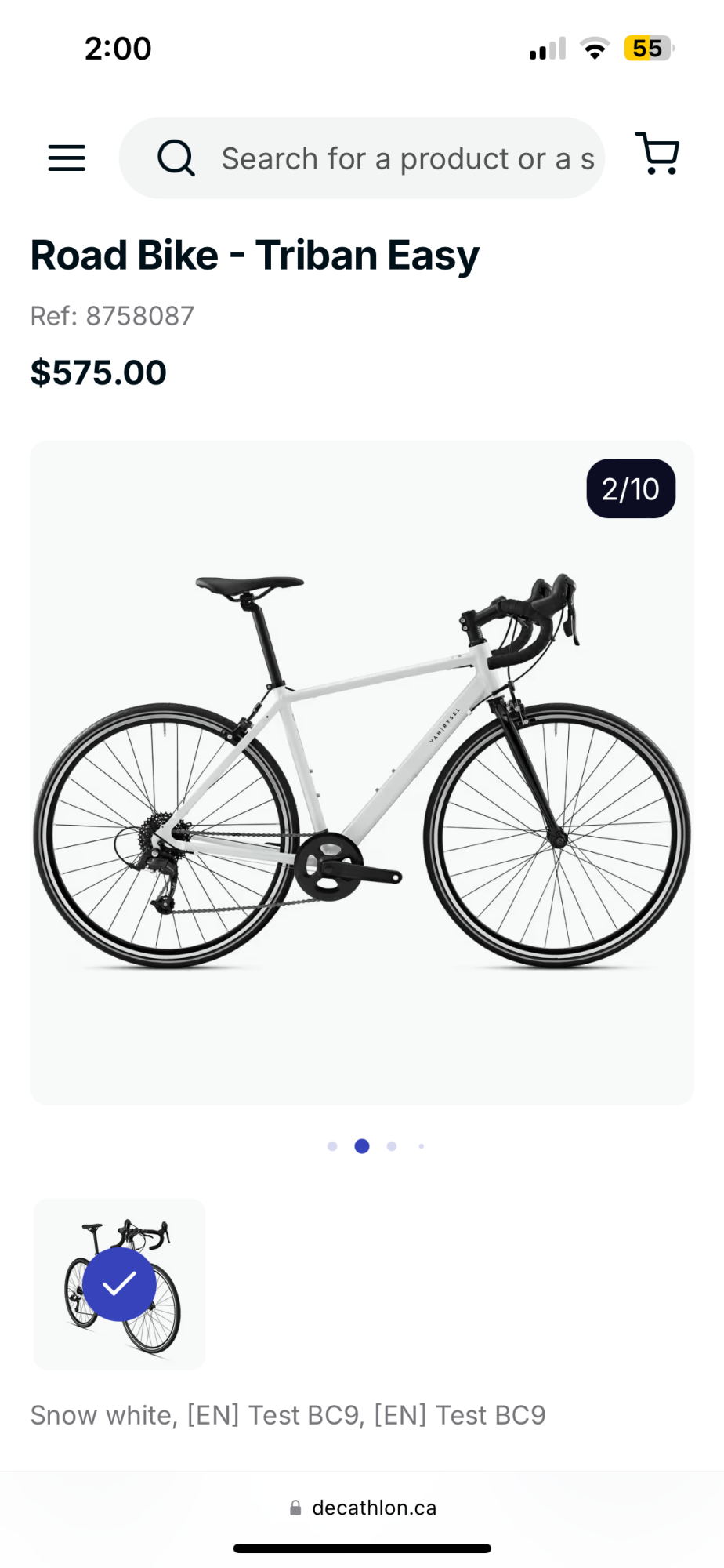724x1568 pixels.
Task: Tap the decathlon.ca address bar
Action: click(x=362, y=1508)
